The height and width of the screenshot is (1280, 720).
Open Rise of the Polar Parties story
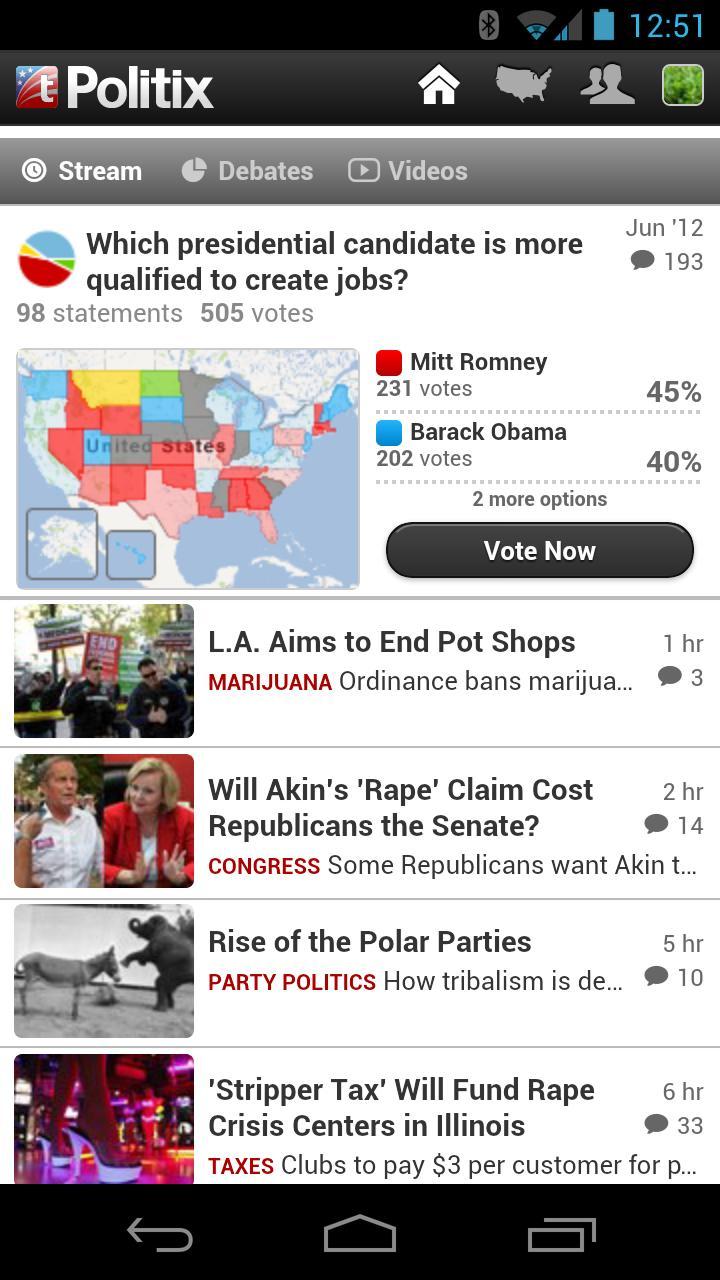(x=369, y=942)
